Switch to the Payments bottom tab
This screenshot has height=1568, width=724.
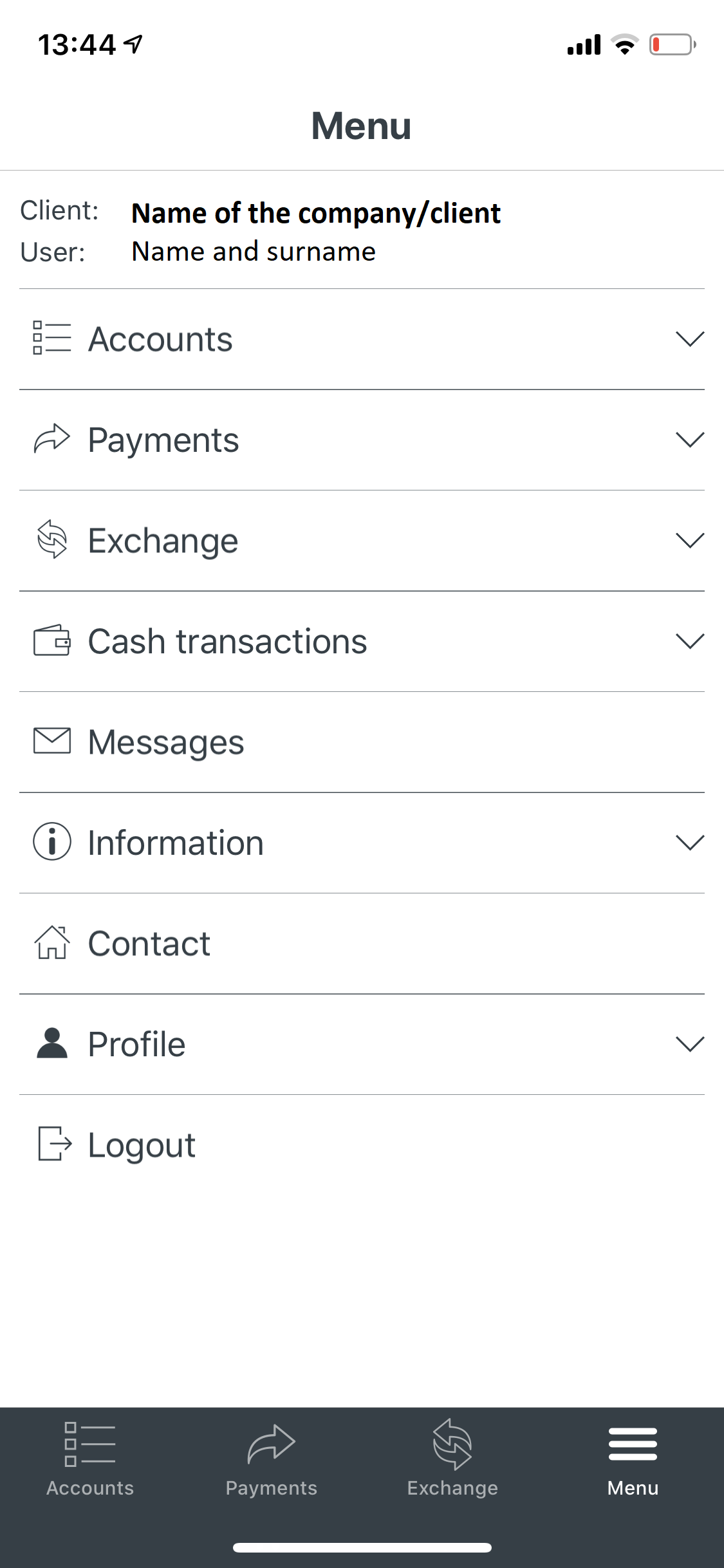272,1460
